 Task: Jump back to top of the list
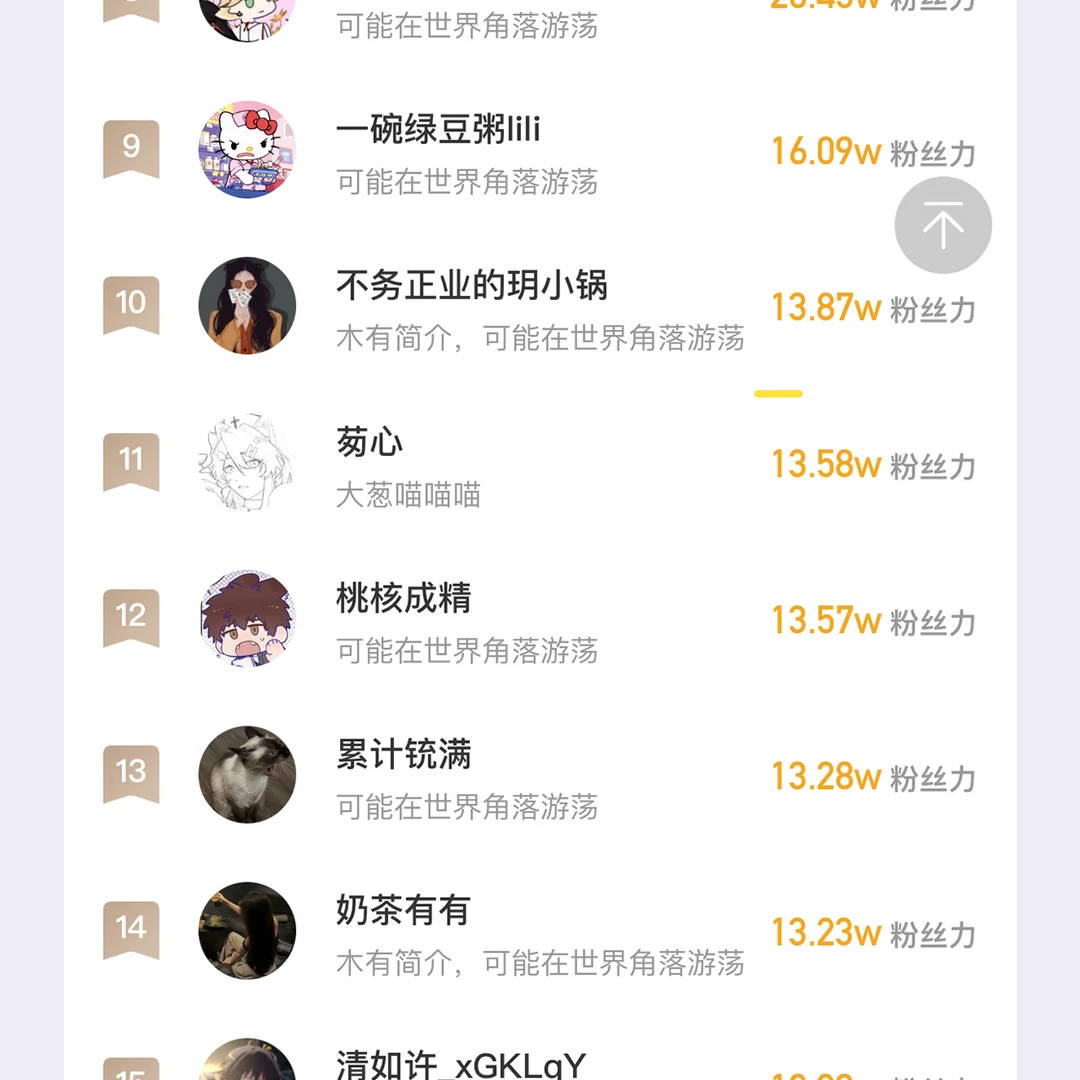click(x=942, y=226)
